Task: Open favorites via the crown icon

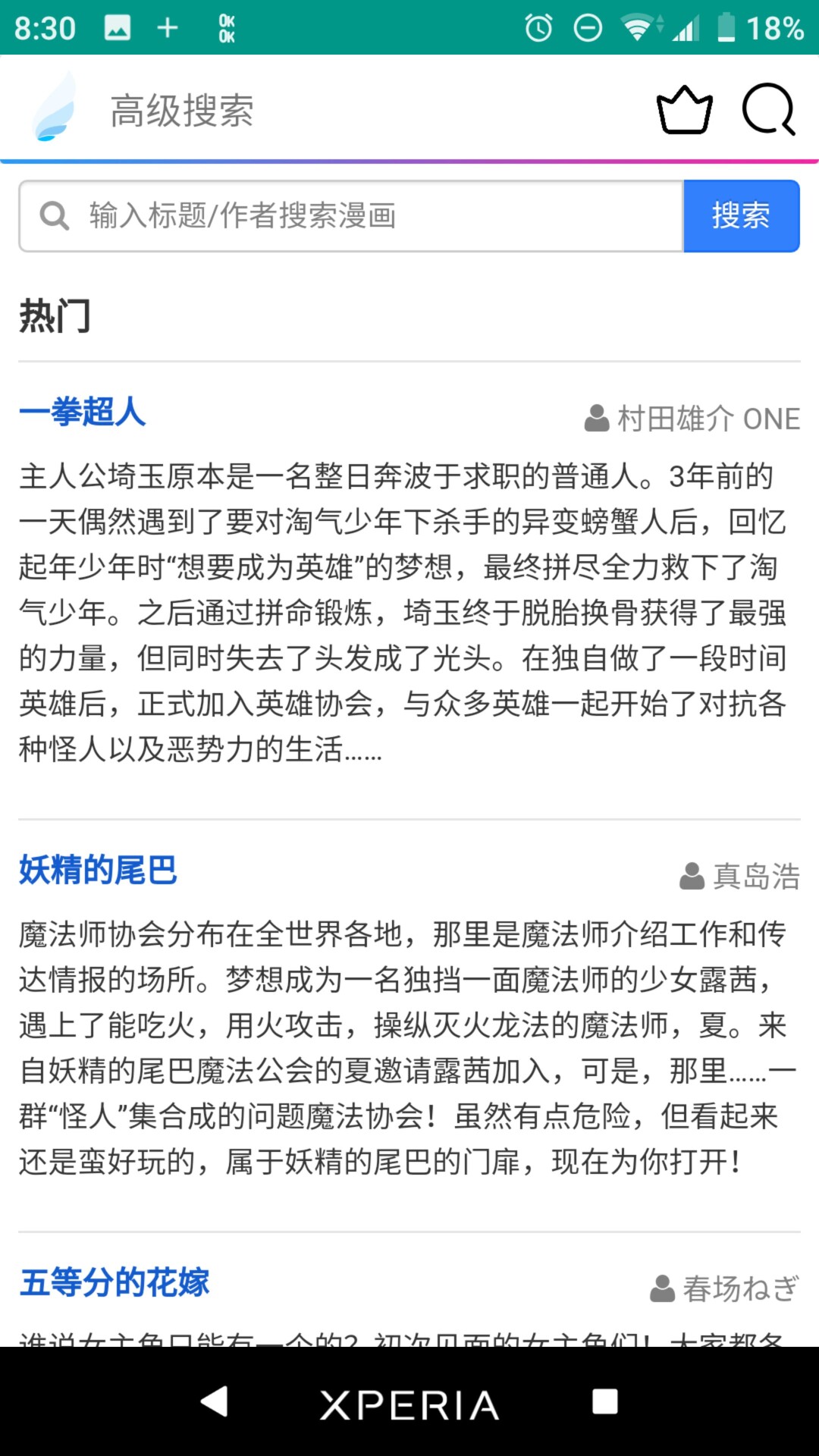Action: click(x=683, y=108)
